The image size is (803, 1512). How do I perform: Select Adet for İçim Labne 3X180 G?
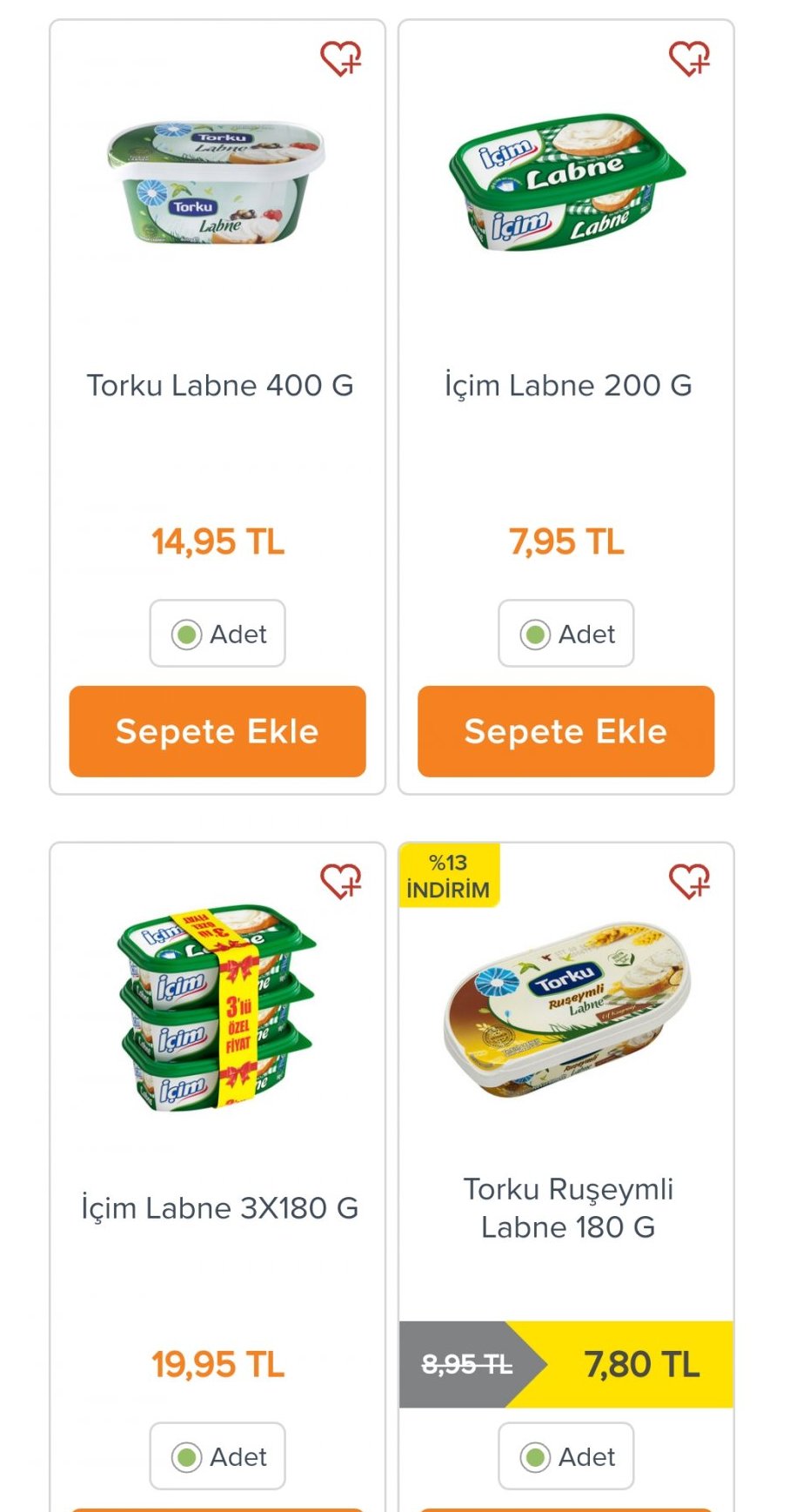[x=217, y=1456]
